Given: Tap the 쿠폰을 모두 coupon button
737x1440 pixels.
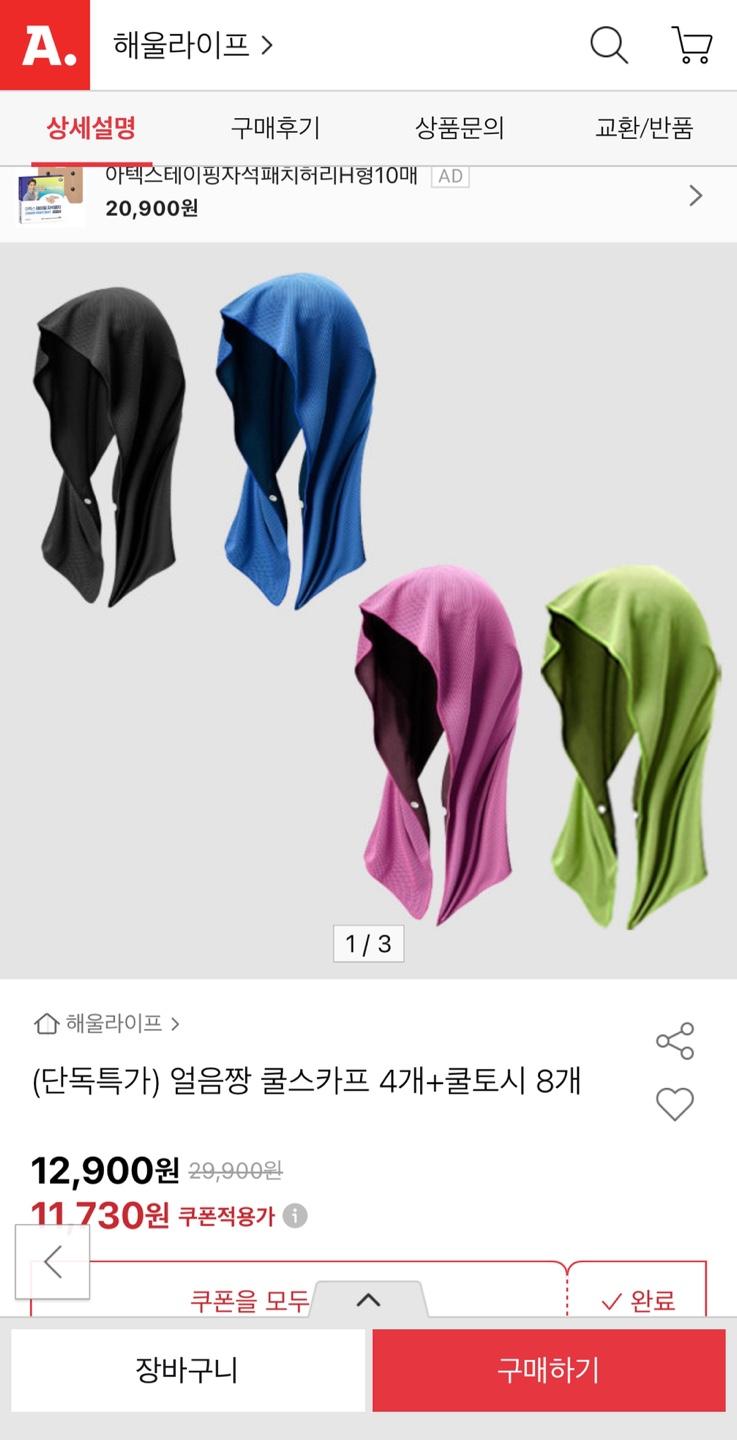Looking at the screenshot, I should pyautogui.click(x=250, y=1300).
